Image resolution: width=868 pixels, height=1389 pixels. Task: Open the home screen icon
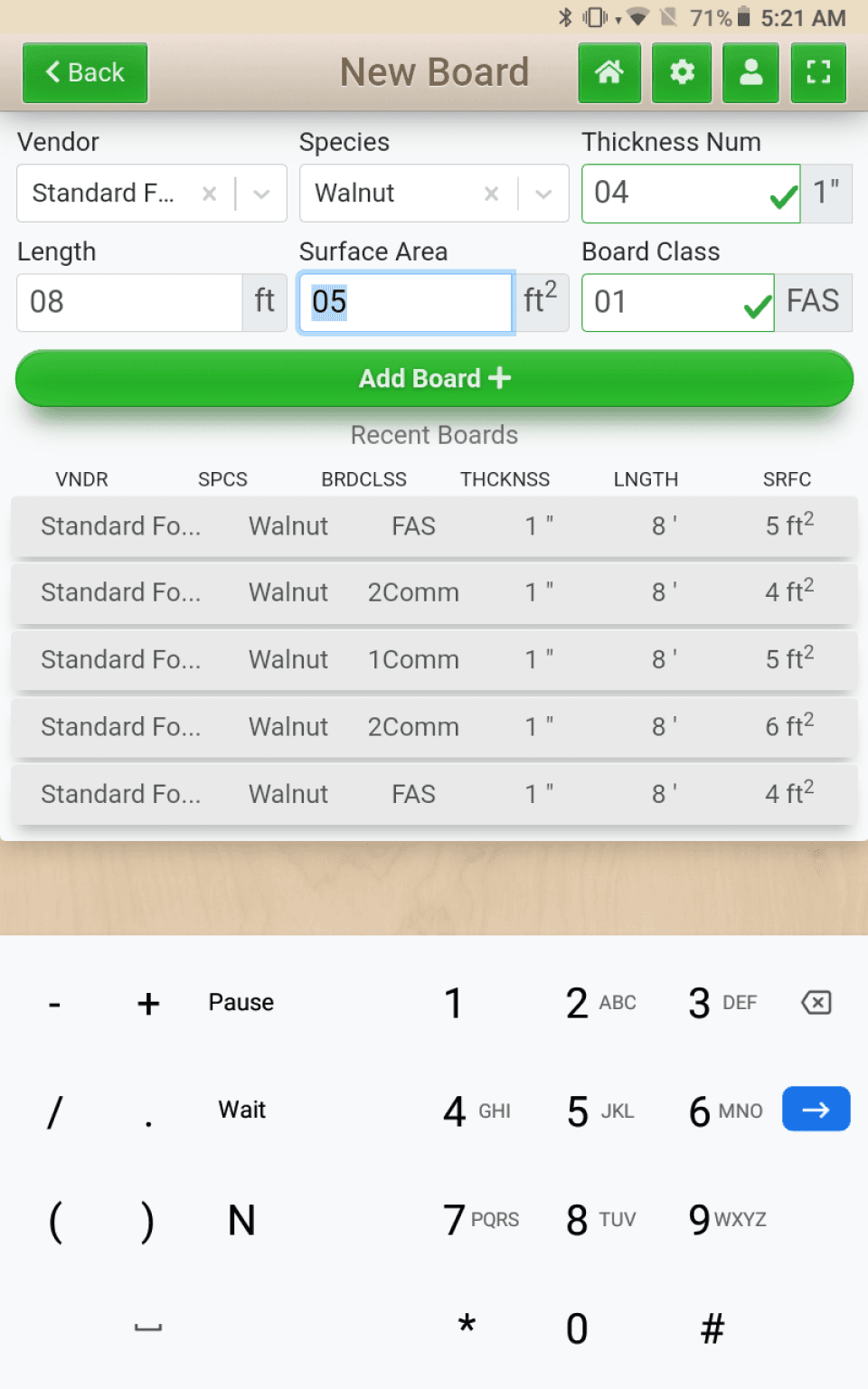point(609,72)
